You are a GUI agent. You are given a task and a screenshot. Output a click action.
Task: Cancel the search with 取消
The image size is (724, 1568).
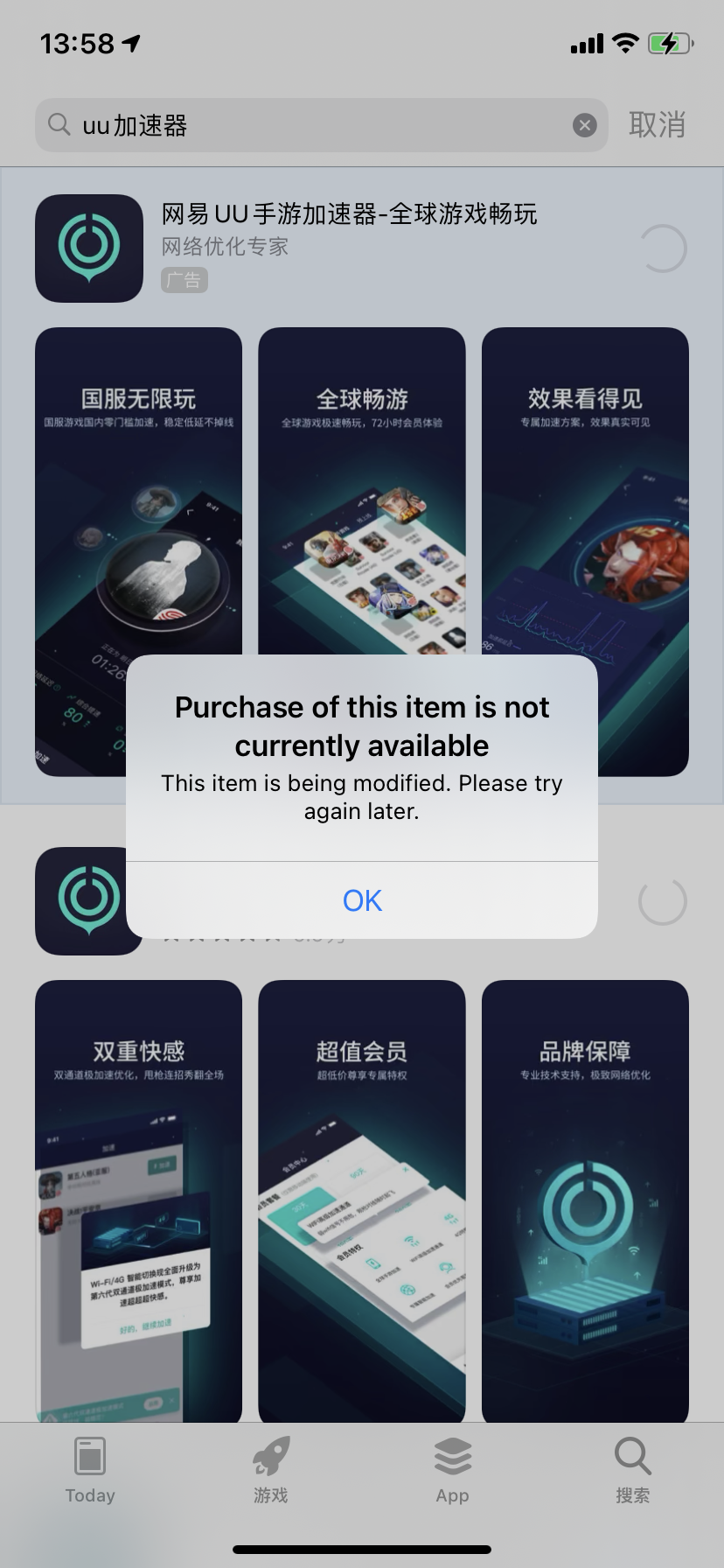point(657,125)
